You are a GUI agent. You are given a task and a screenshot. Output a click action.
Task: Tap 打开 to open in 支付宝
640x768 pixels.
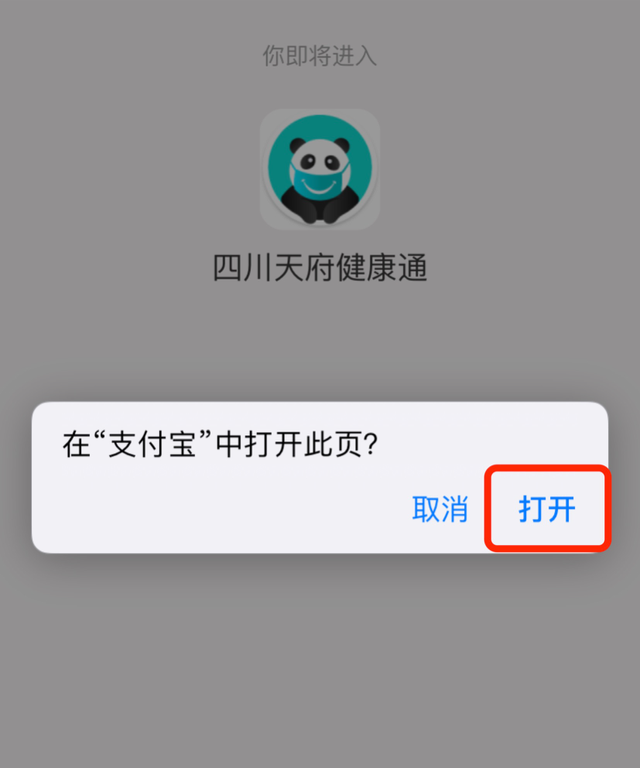tap(547, 509)
